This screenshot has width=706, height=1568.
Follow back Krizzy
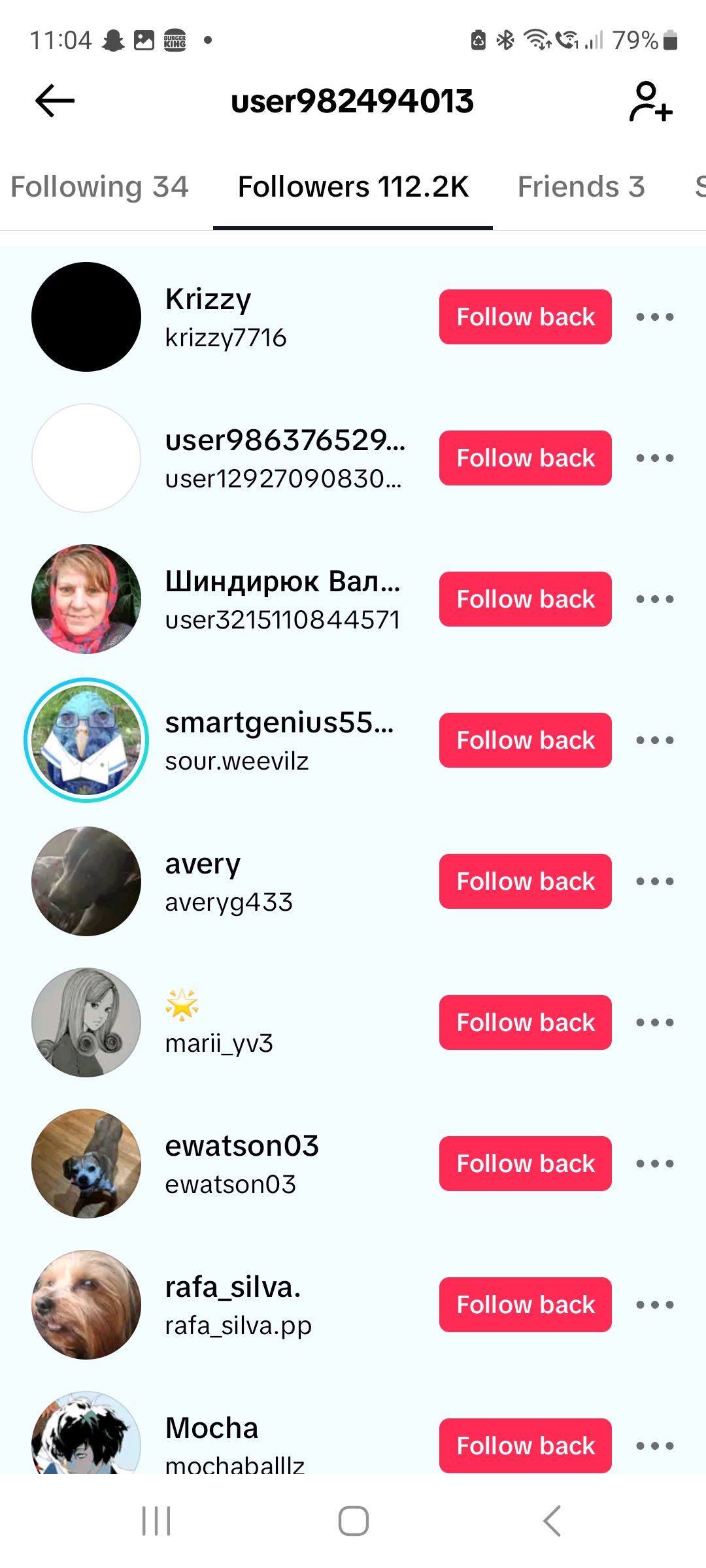pos(525,317)
